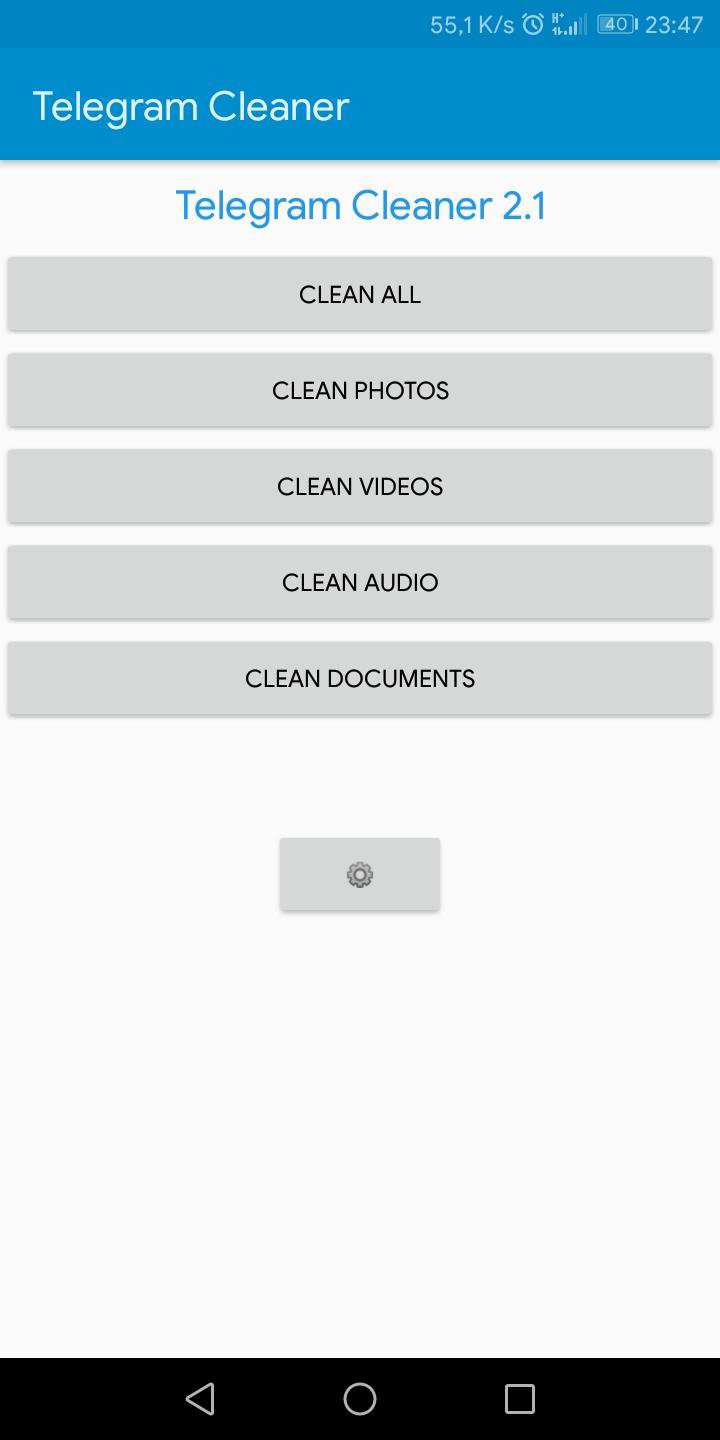Tap the Telegram Cleaner 2.1 heading
The image size is (720, 1440).
click(x=361, y=204)
